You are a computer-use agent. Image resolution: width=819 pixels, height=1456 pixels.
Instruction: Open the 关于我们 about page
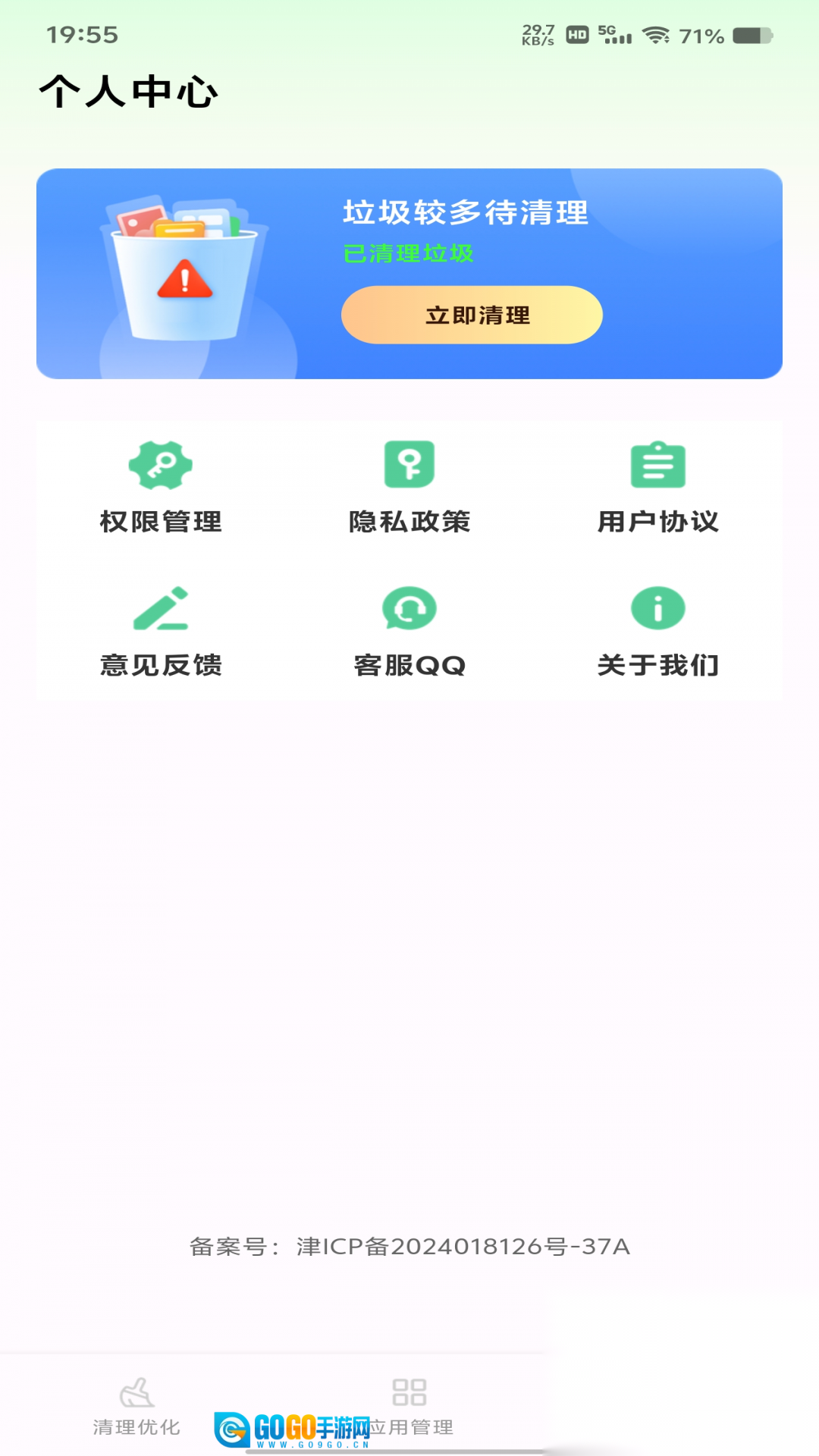click(657, 631)
